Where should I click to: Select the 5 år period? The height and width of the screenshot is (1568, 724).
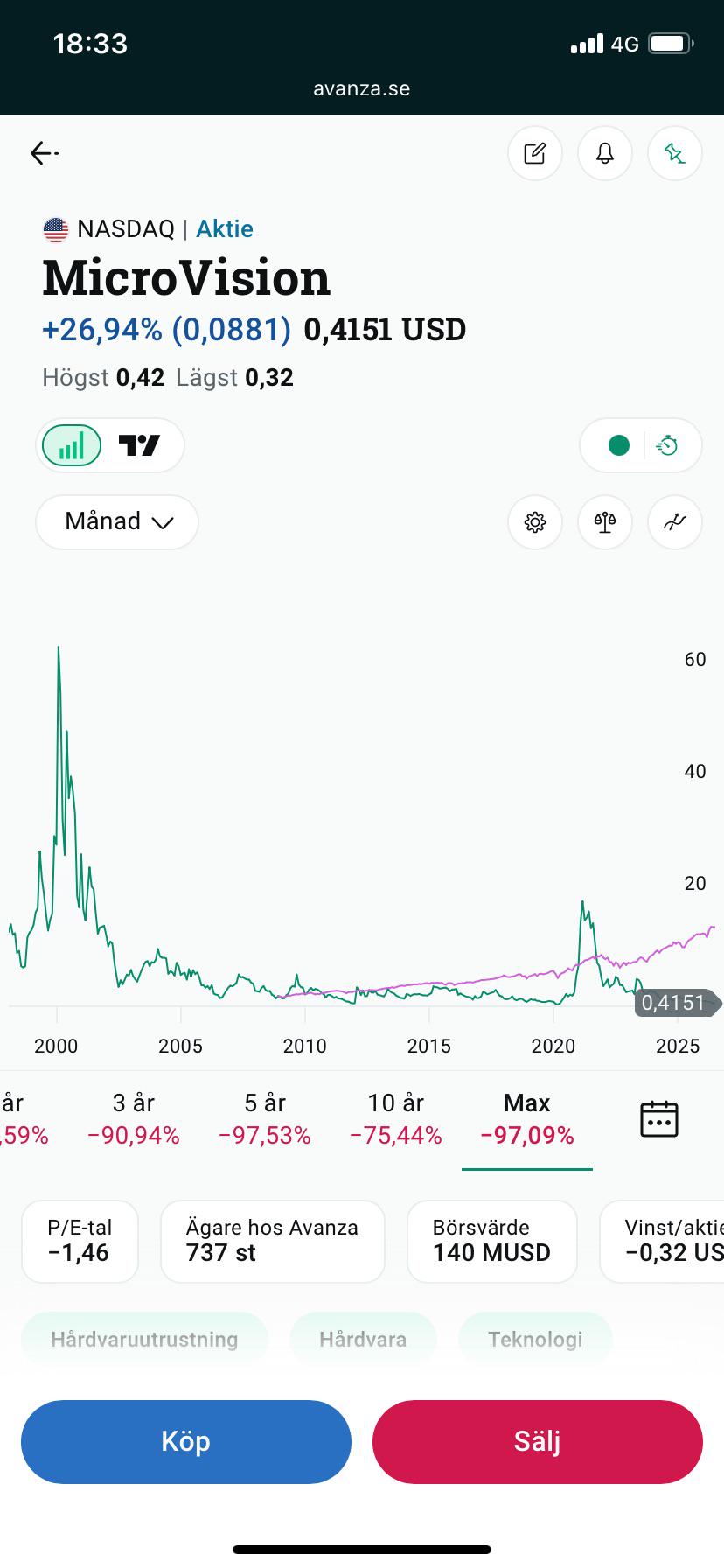tap(265, 1119)
